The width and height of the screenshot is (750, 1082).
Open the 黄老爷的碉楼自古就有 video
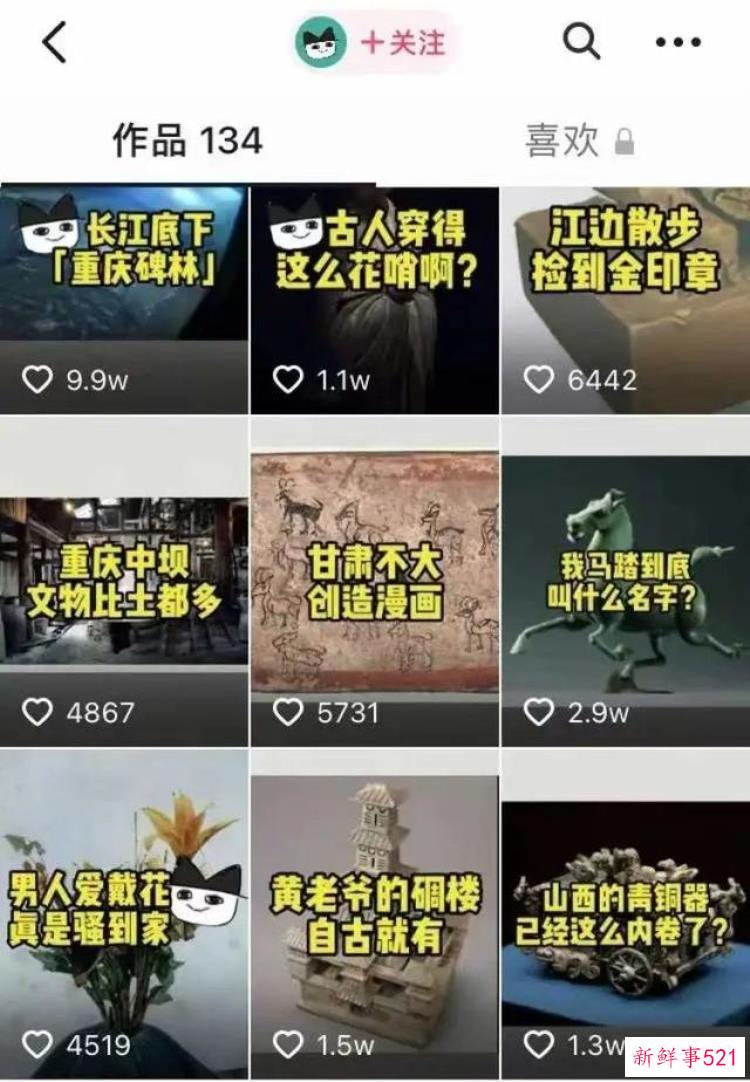coord(374,910)
